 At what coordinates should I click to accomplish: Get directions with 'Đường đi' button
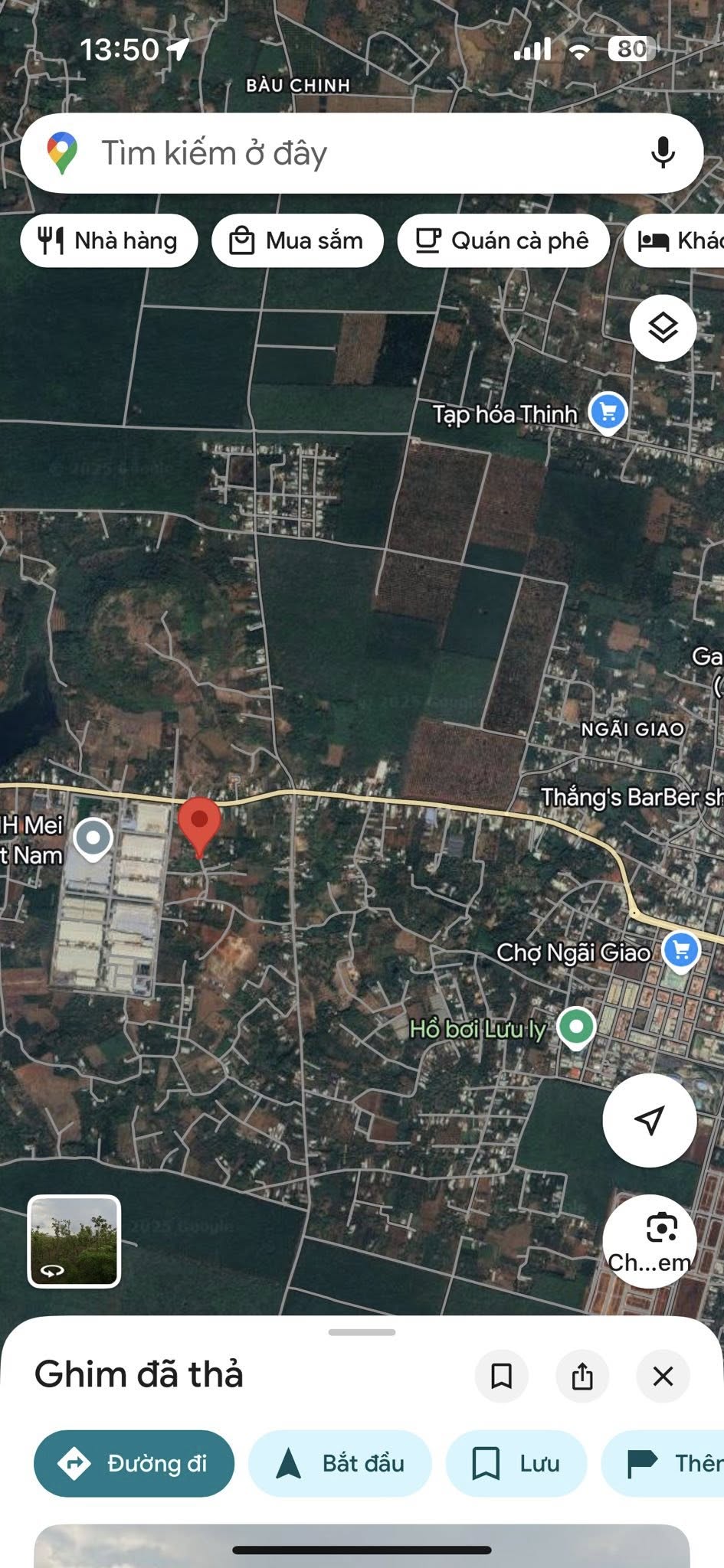(134, 1463)
